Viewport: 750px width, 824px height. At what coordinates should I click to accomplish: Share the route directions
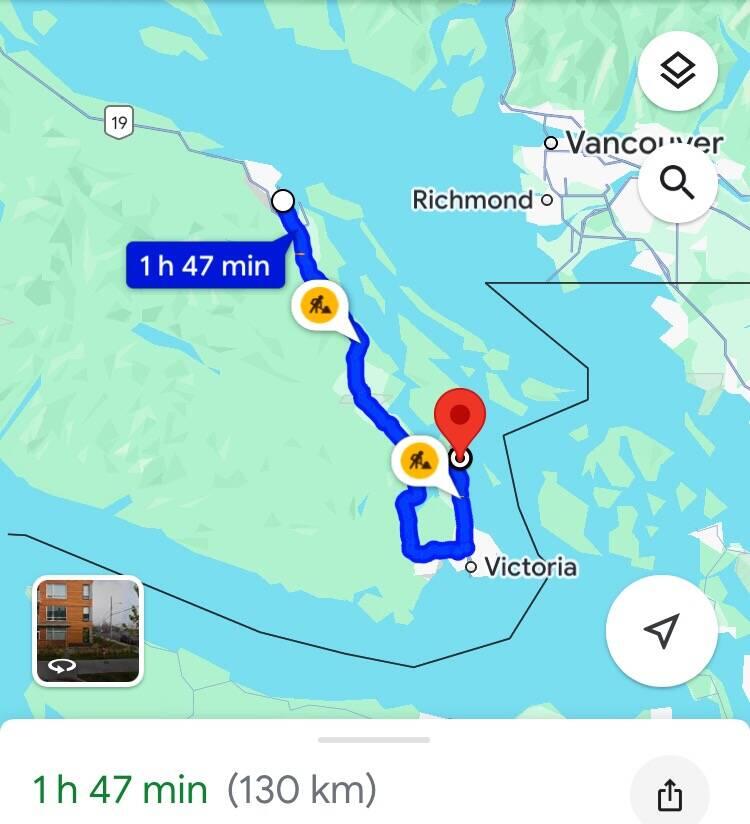pyautogui.click(x=669, y=796)
